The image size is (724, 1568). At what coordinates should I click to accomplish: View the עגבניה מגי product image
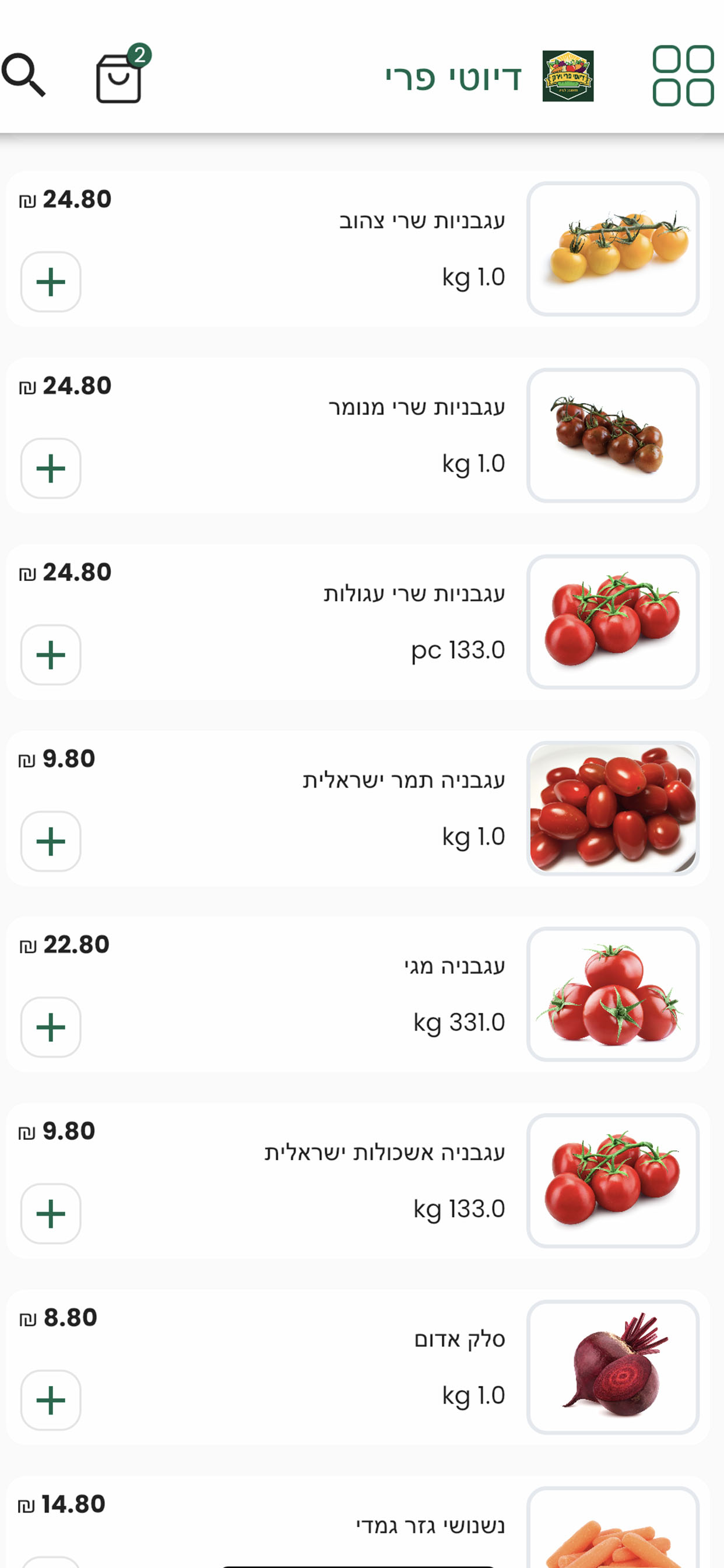[x=613, y=995]
